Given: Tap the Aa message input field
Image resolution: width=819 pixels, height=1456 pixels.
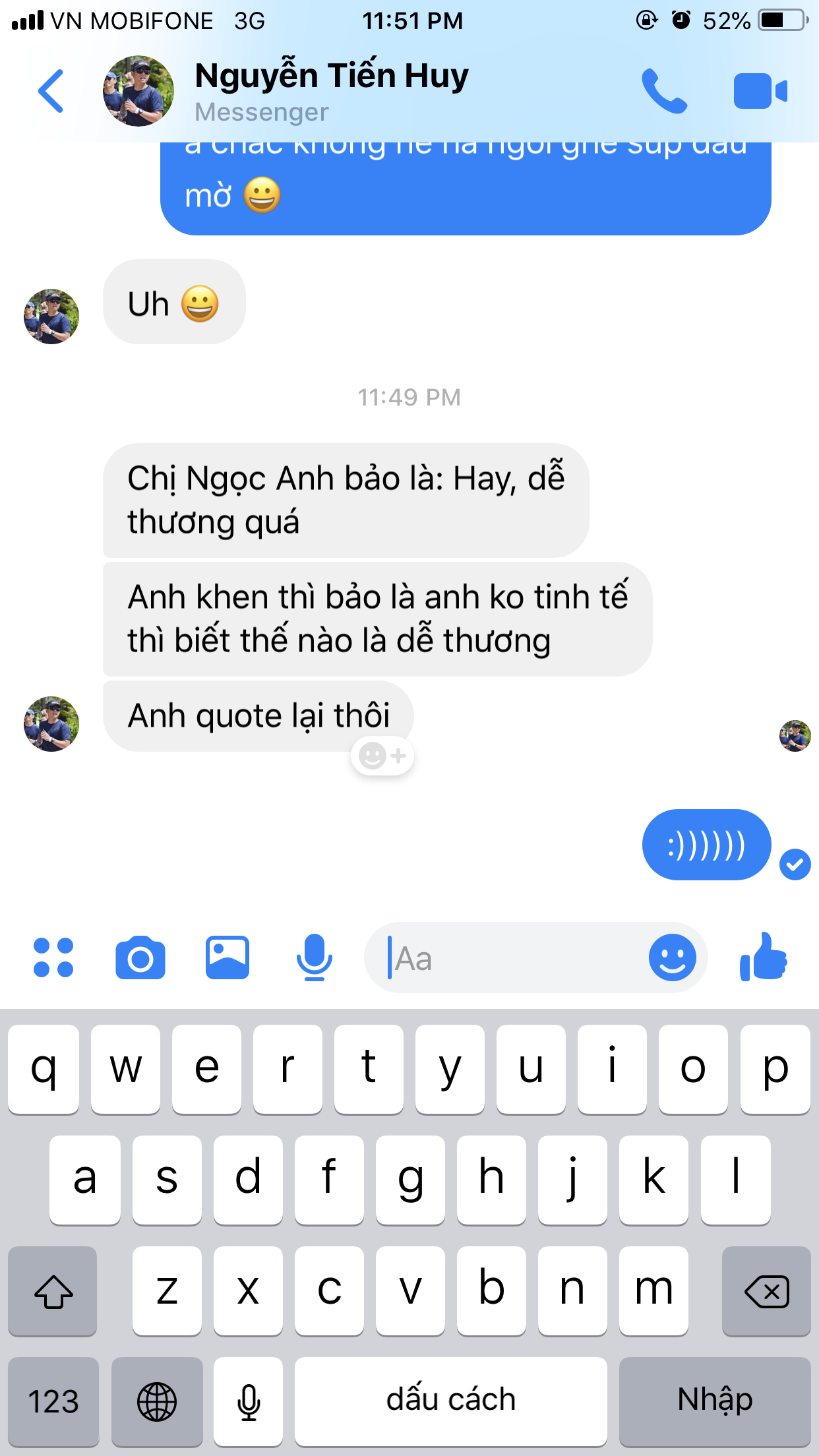Looking at the screenshot, I should pos(508,957).
